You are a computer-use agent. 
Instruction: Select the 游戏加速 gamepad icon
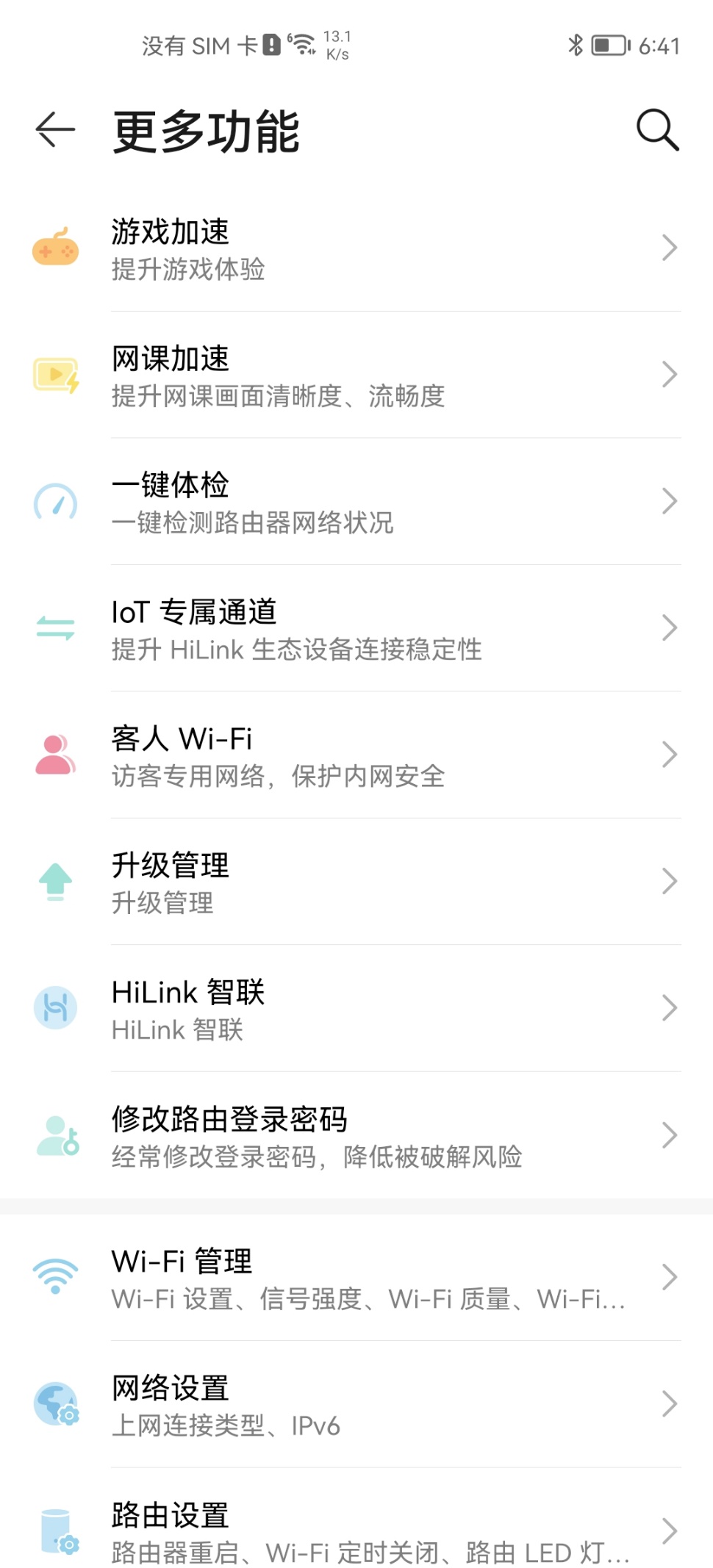tap(54, 248)
